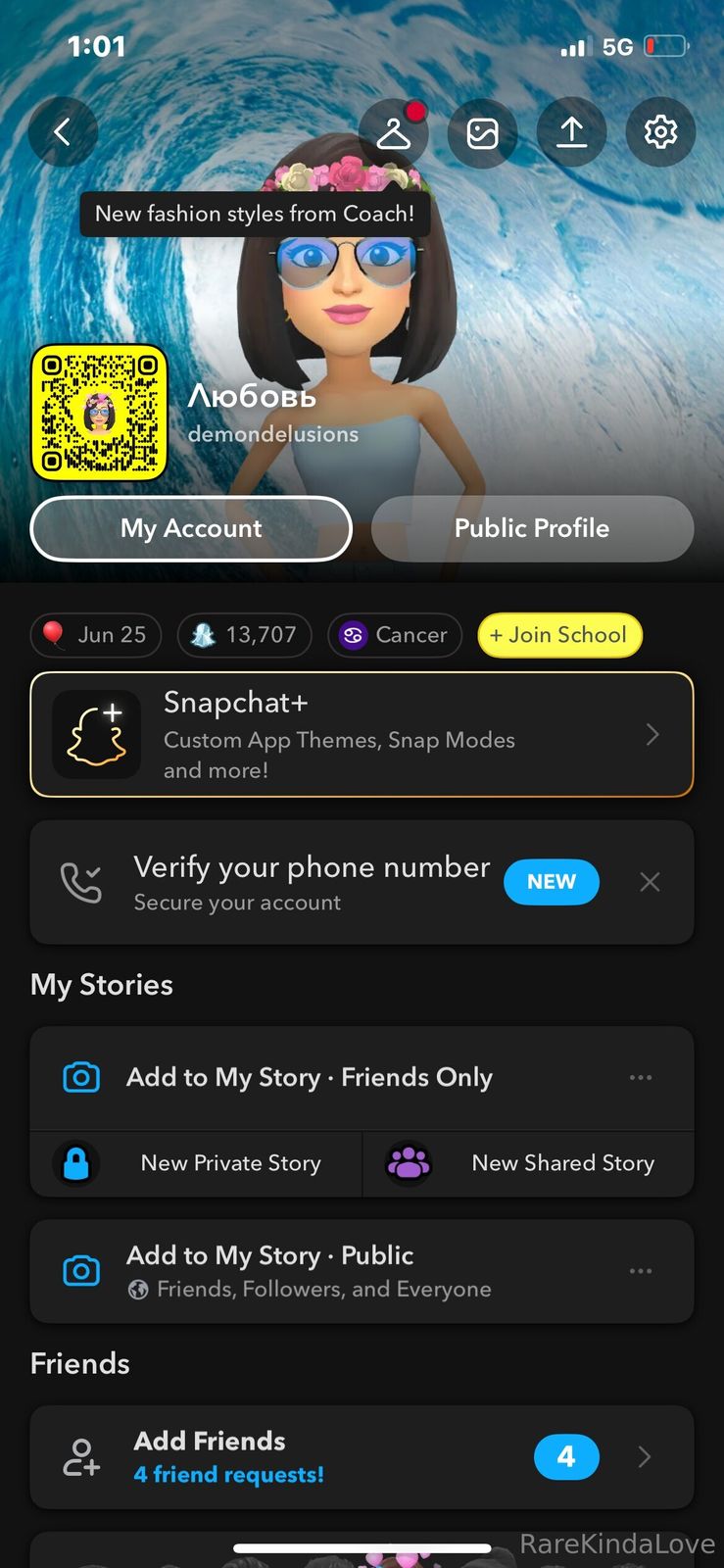Create a New Shared Story

[x=529, y=1163]
